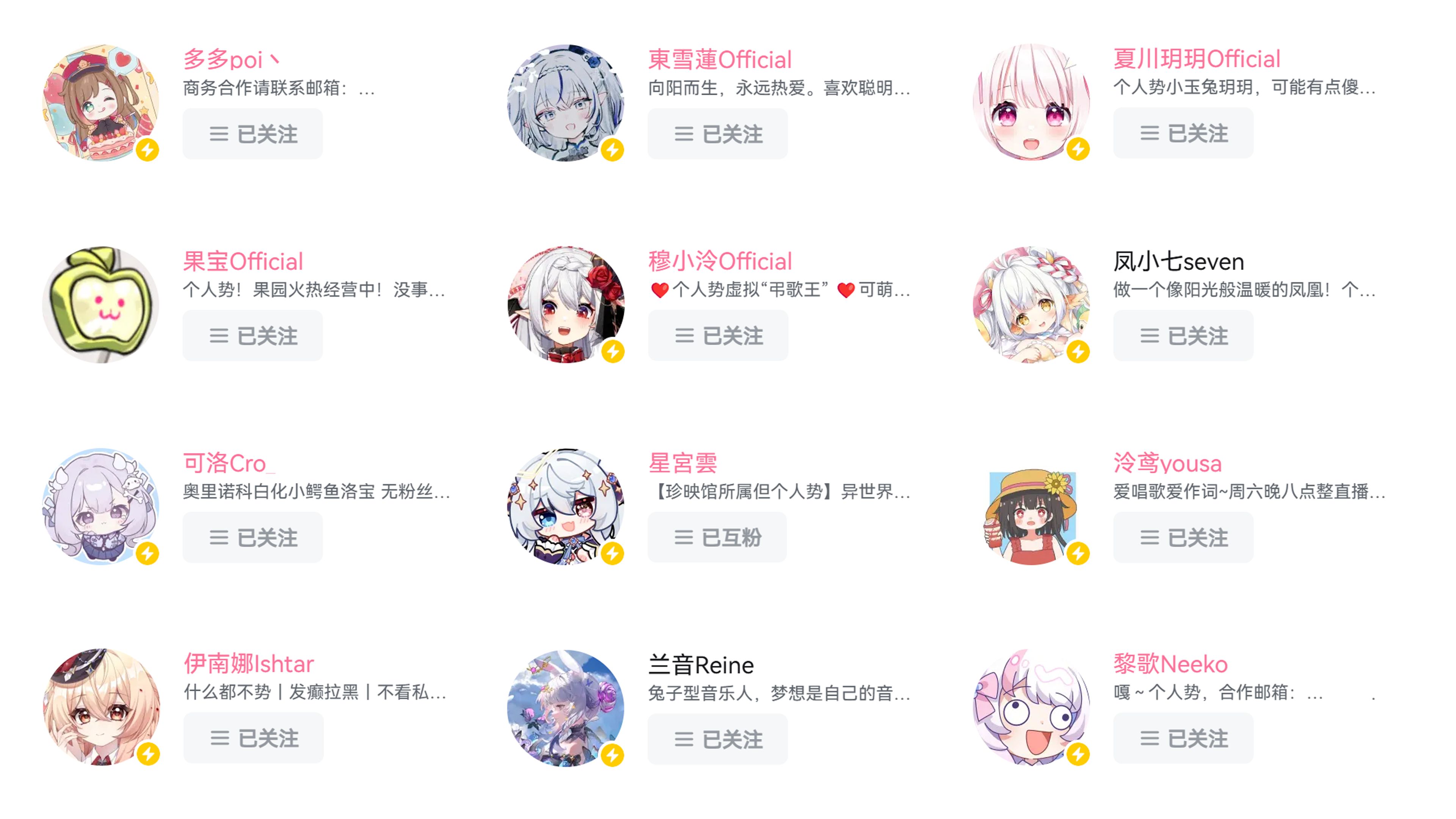The width and height of the screenshot is (1456, 819).
Task: Open 夏川玥玥Official's profile name
Action: point(1197,59)
